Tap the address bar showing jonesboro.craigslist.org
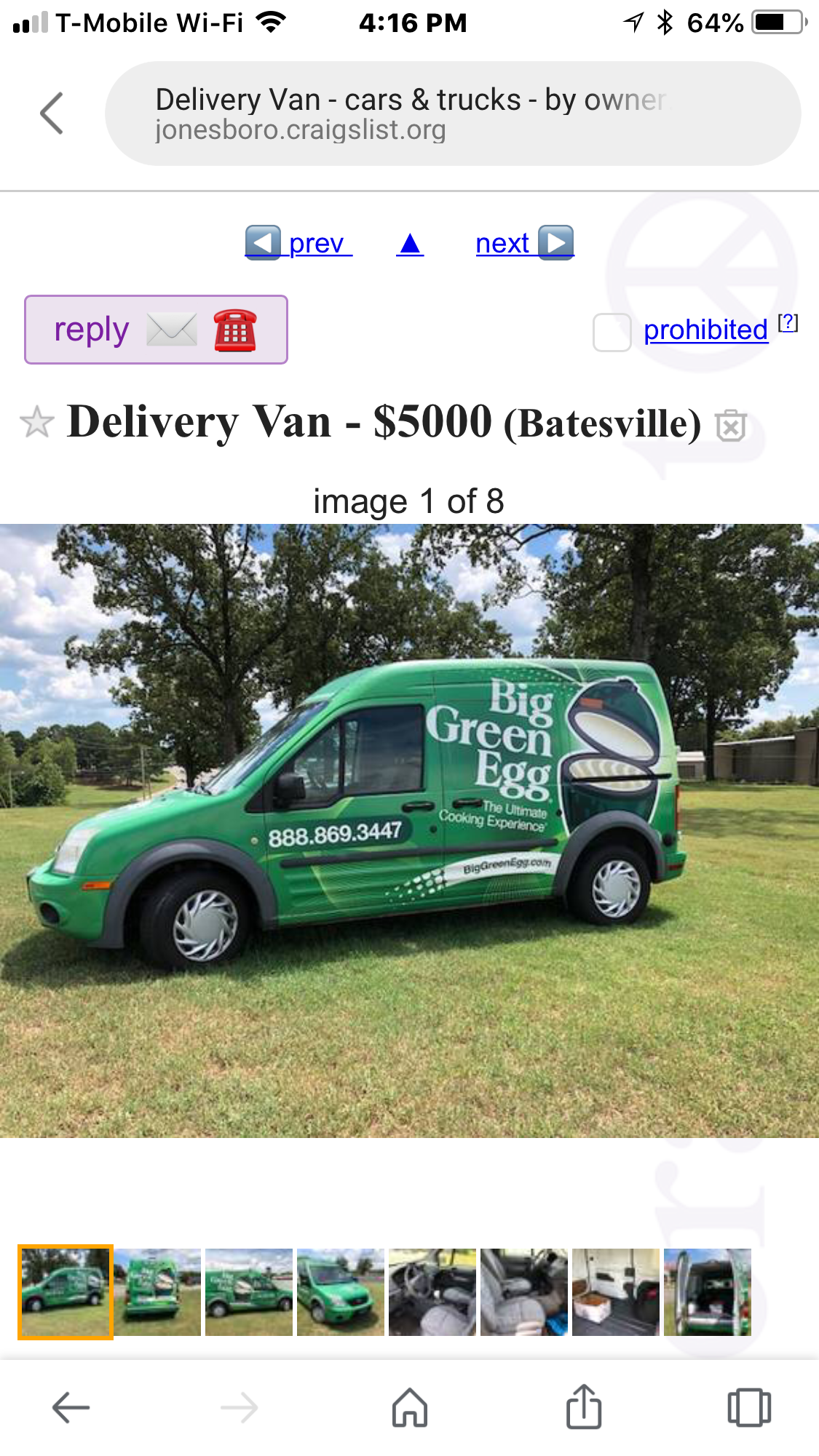819x1456 pixels. (x=451, y=114)
